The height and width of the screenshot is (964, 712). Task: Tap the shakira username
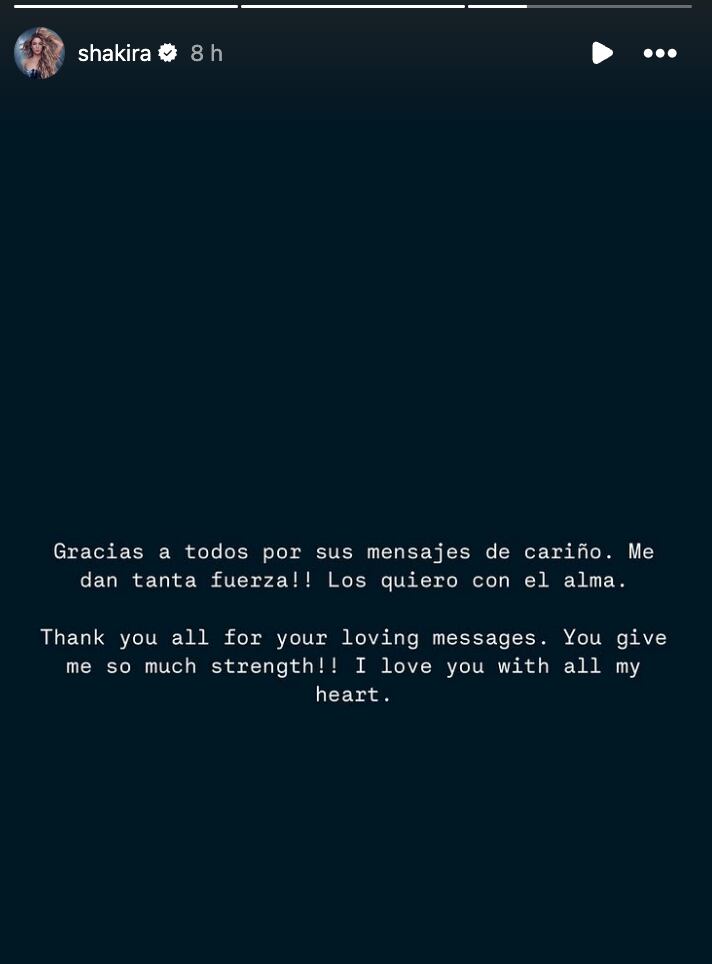coord(114,54)
